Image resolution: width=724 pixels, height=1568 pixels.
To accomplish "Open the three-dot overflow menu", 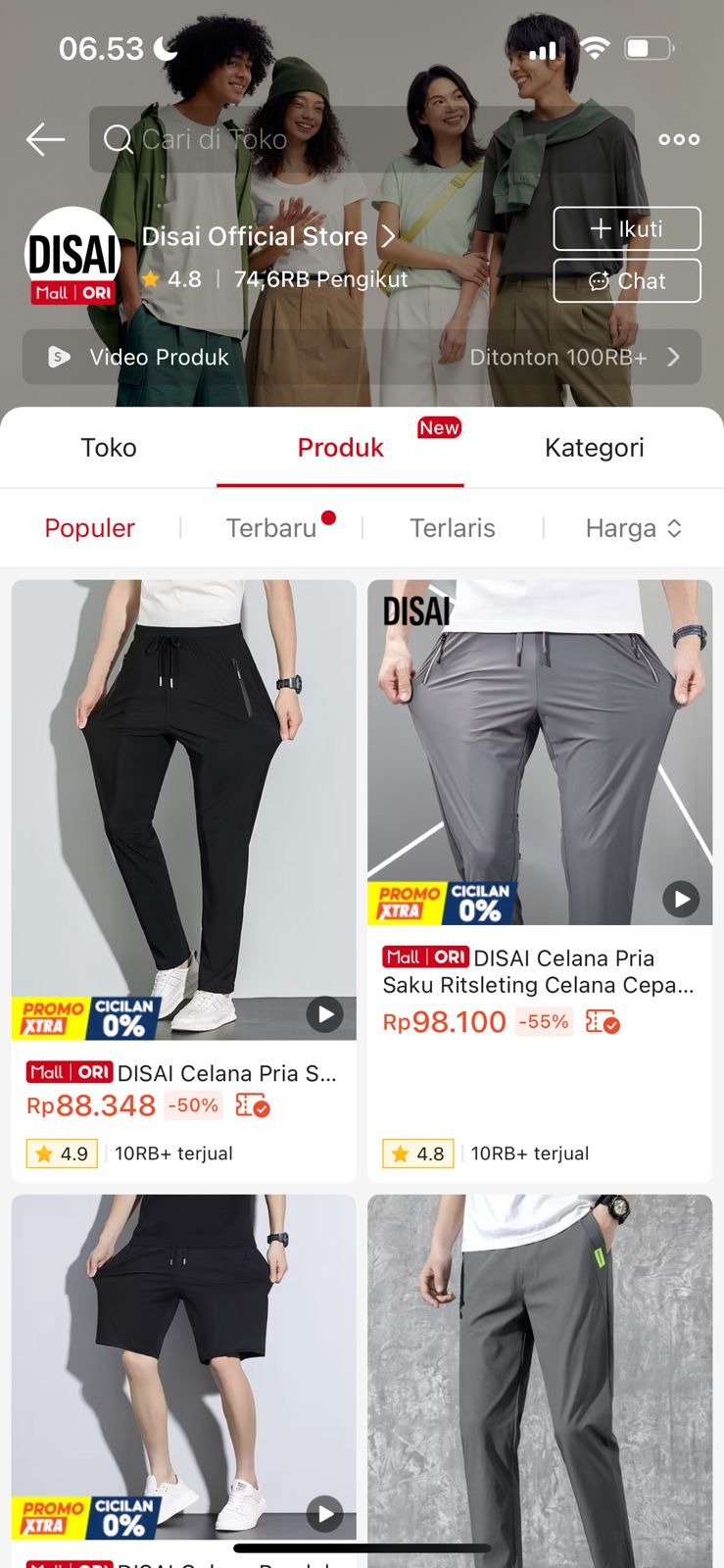I will 679,139.
